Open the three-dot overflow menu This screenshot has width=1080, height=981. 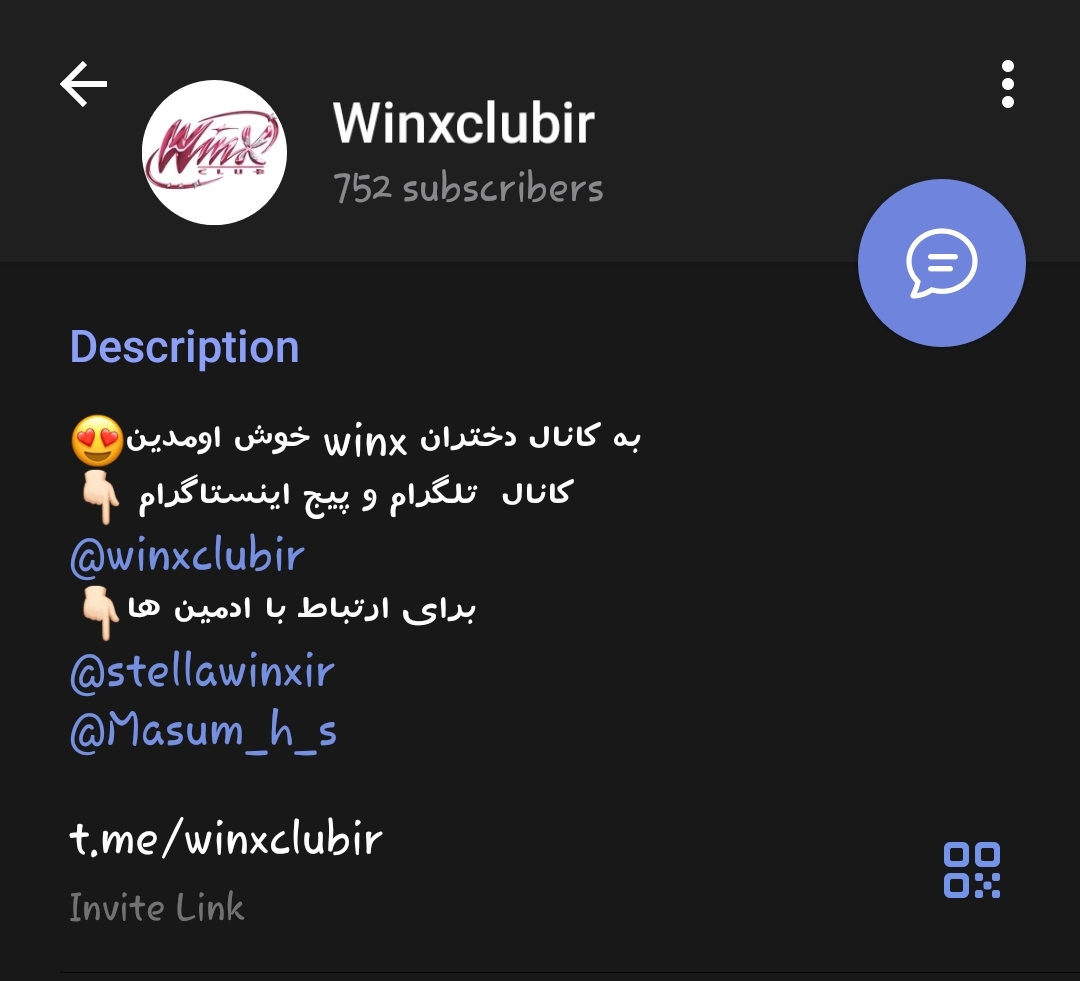tap(1007, 84)
